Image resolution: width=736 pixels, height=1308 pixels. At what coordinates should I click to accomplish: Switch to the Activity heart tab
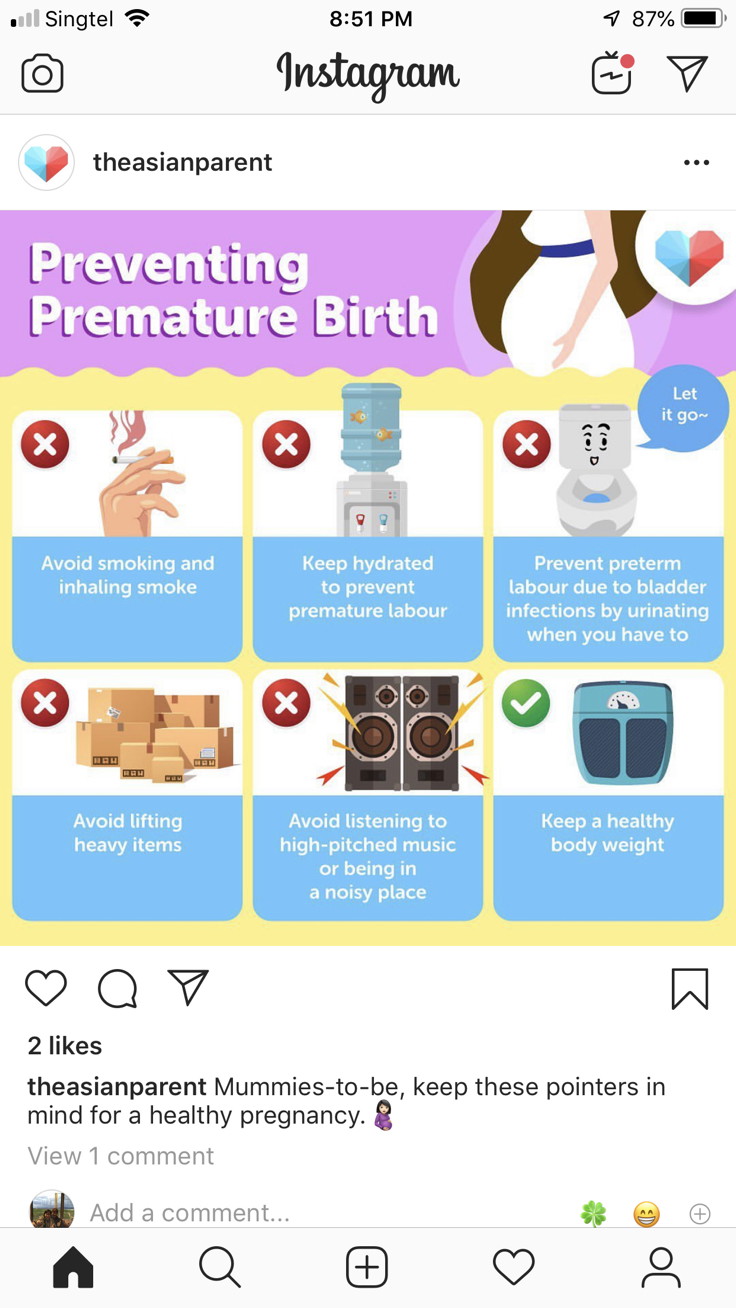(x=514, y=1268)
